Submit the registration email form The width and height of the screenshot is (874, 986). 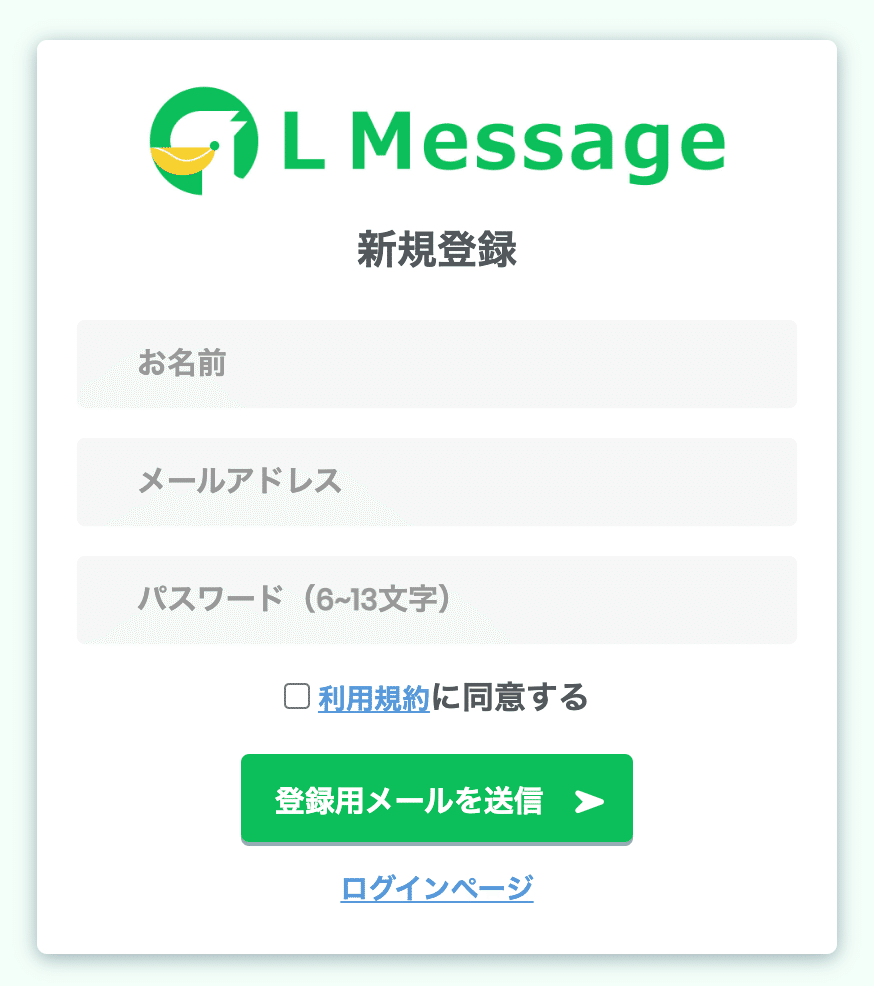coord(436,799)
